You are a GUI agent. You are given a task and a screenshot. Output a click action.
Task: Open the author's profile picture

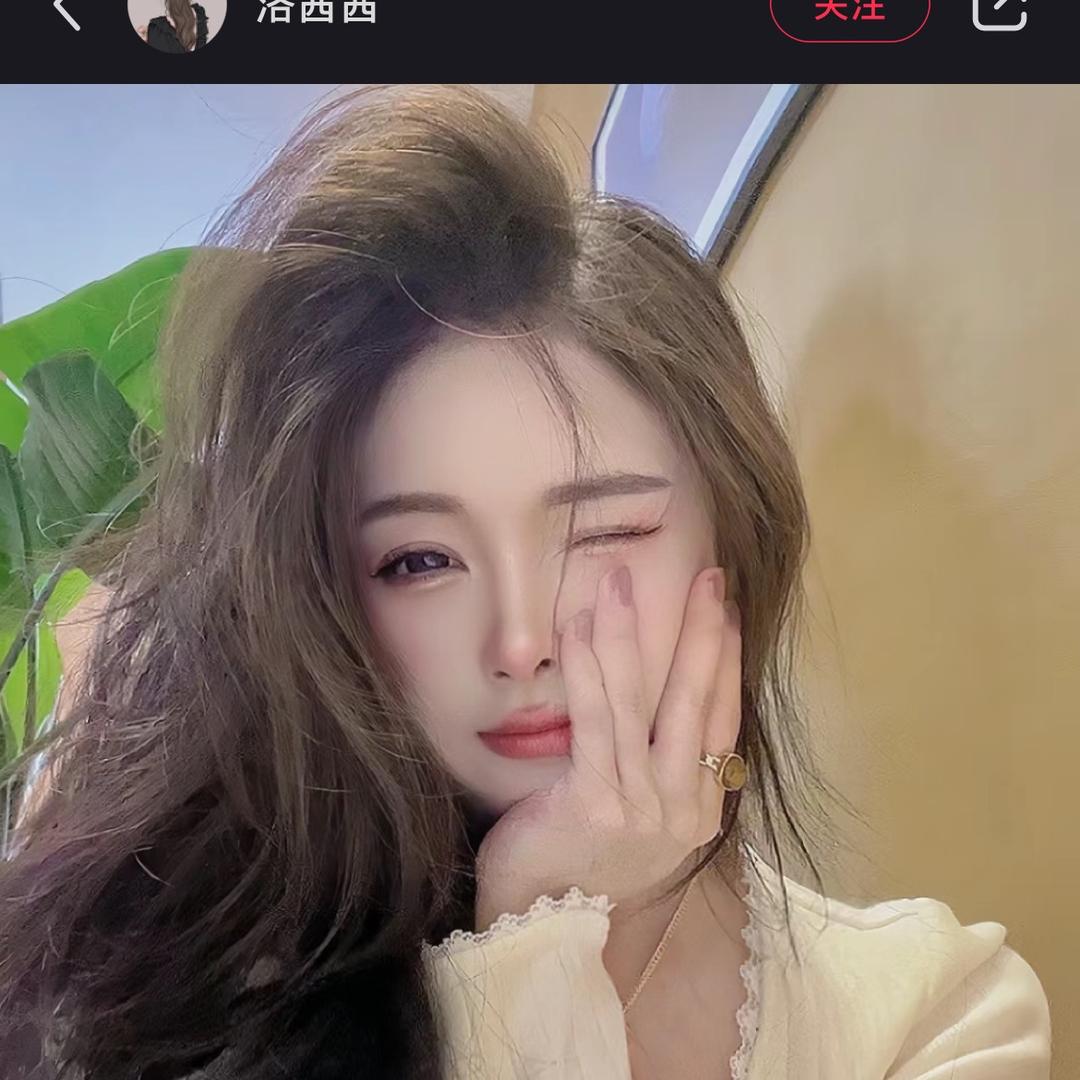(x=177, y=18)
